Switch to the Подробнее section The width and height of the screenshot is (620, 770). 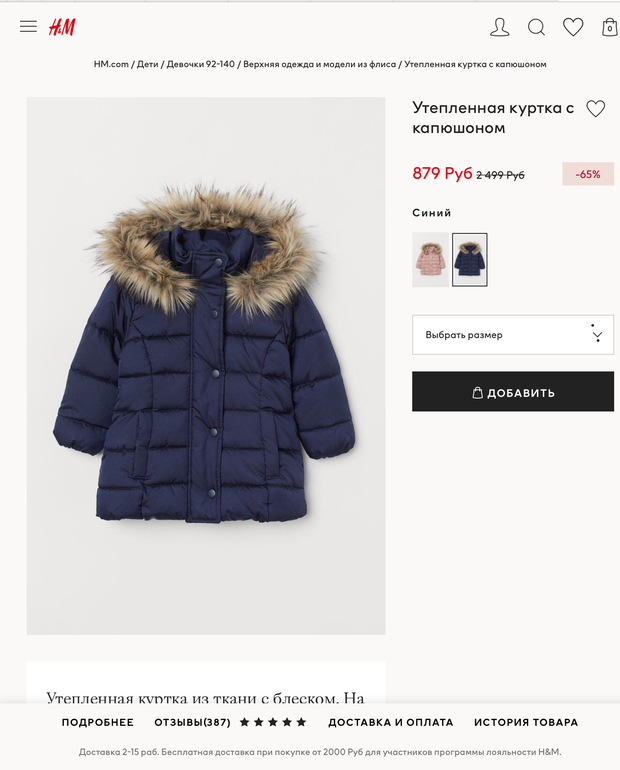[x=97, y=722]
